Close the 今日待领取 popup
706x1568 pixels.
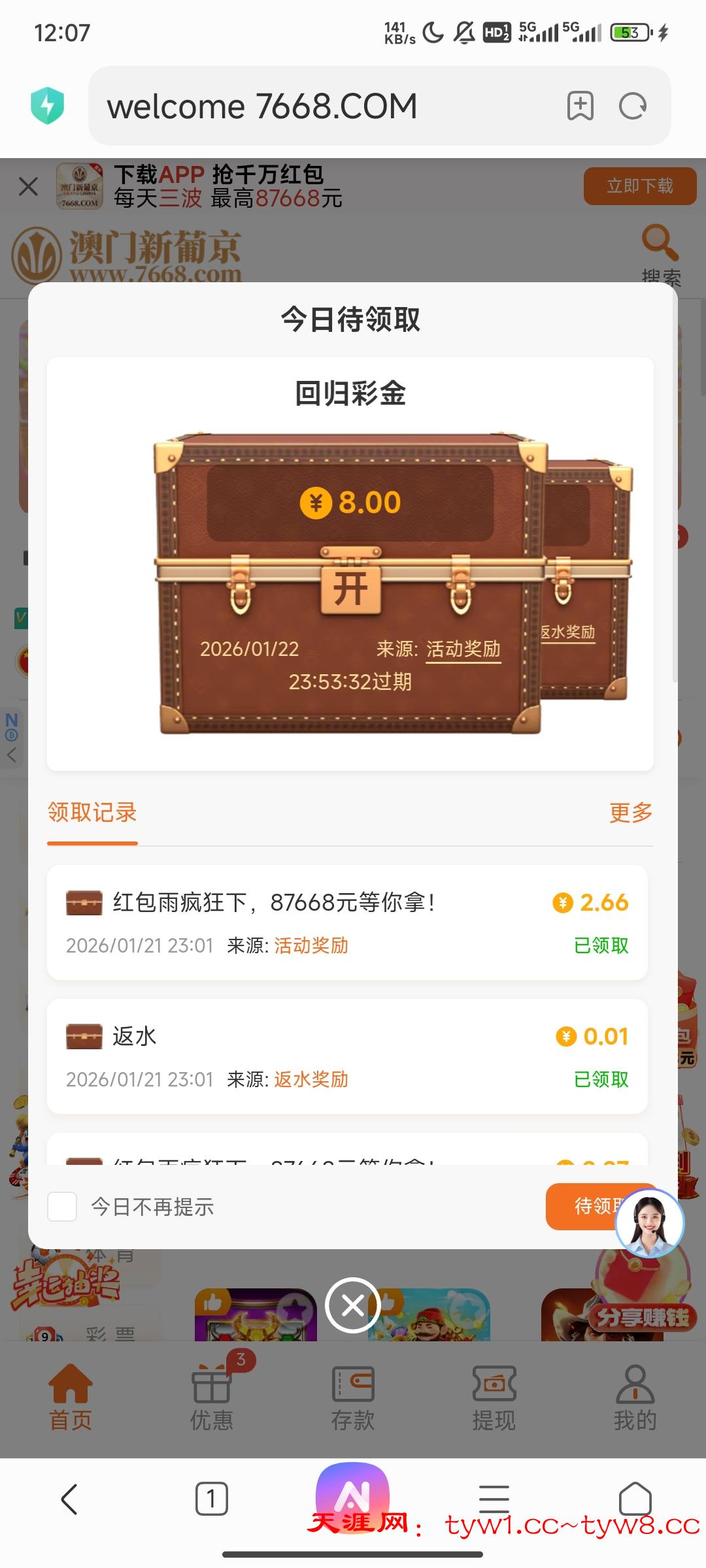(353, 1305)
